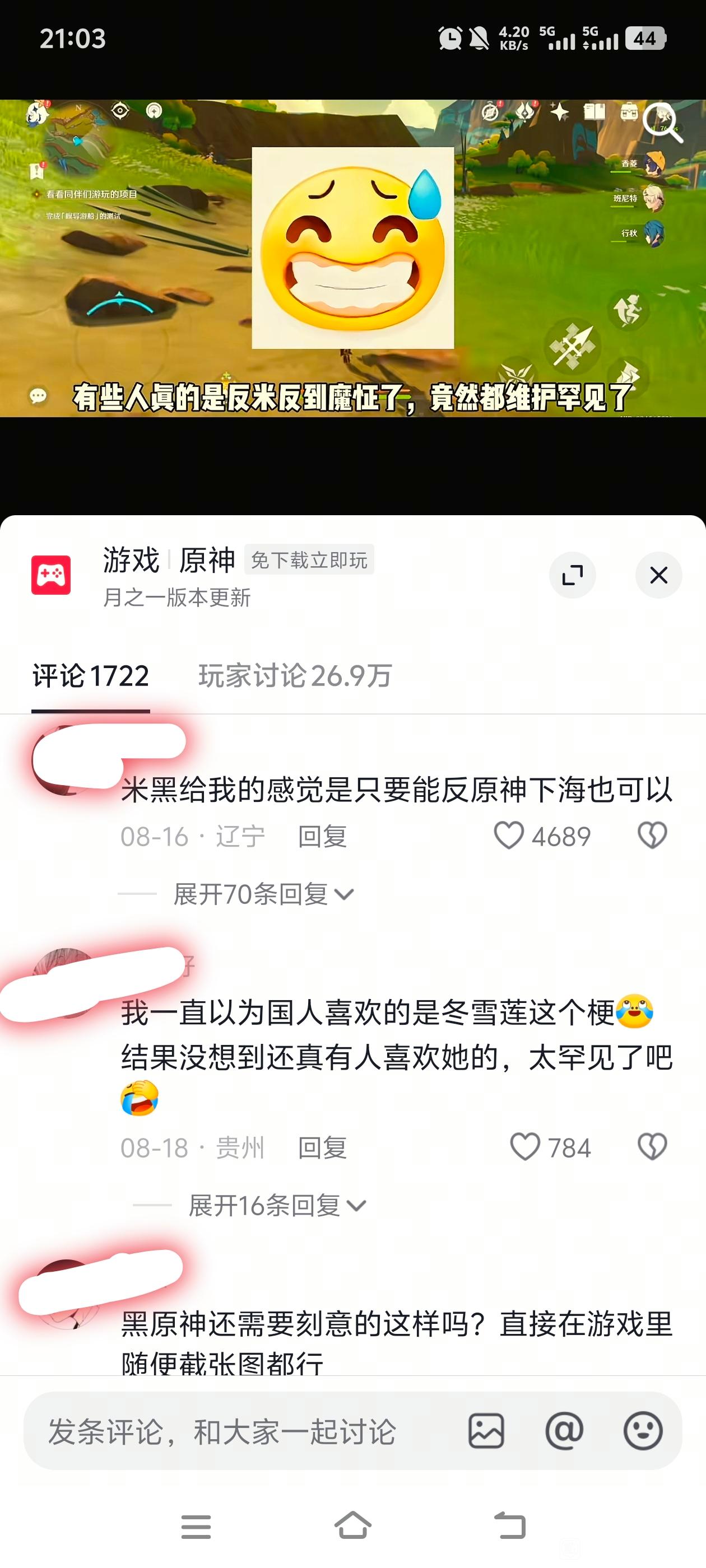Switch to 玩家讨论 tab
Screen dimensions: 706x1568
click(295, 676)
